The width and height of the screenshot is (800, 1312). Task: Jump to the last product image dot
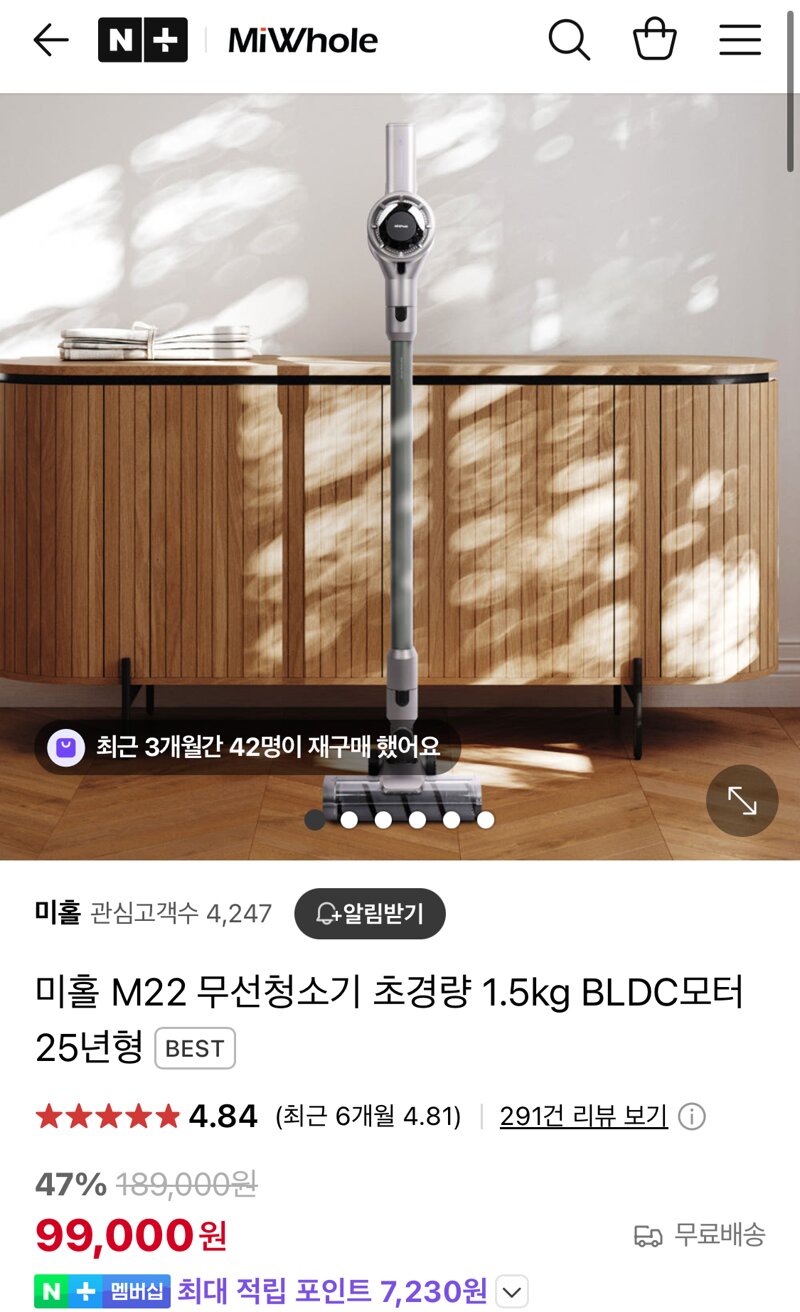coord(485,820)
